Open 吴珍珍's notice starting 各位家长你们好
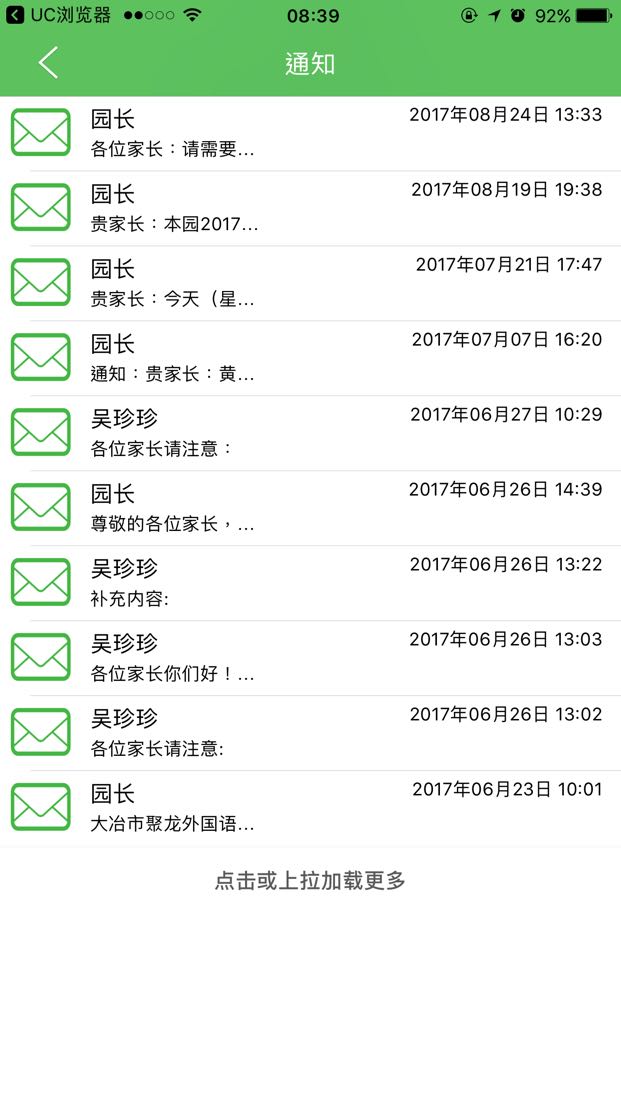The height and width of the screenshot is (1104, 621). (310, 658)
